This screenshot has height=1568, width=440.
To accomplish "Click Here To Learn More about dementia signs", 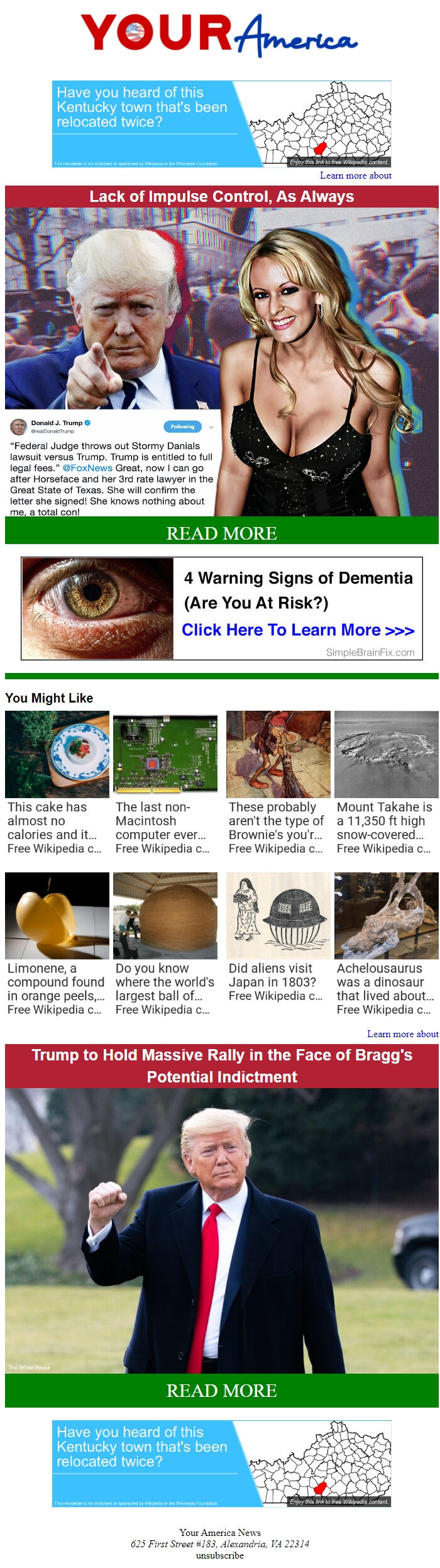I will (298, 630).
